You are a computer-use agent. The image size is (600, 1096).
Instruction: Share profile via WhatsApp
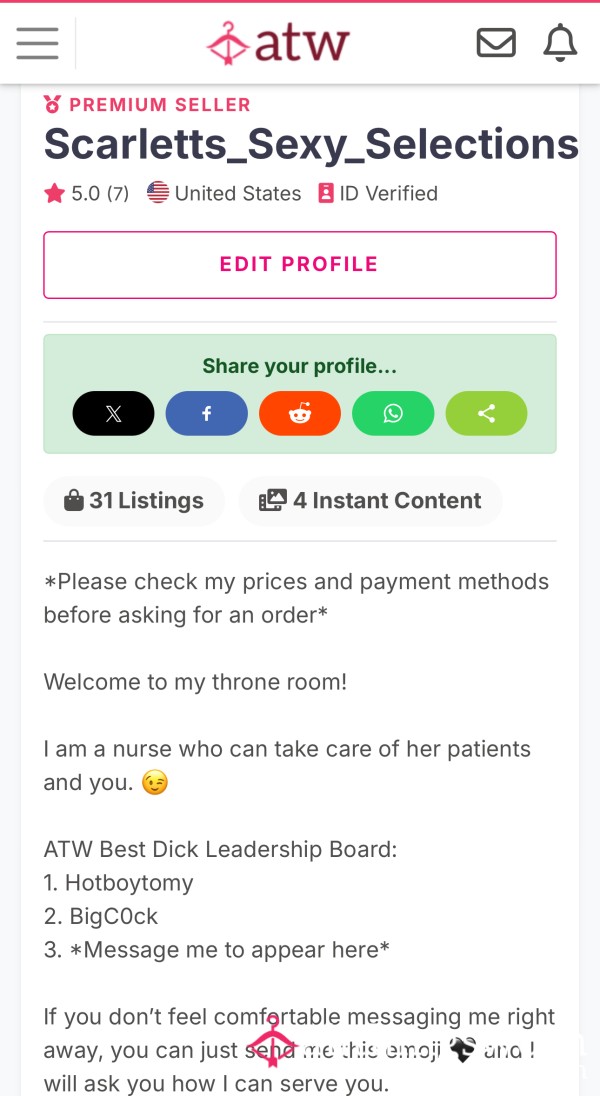tap(393, 413)
